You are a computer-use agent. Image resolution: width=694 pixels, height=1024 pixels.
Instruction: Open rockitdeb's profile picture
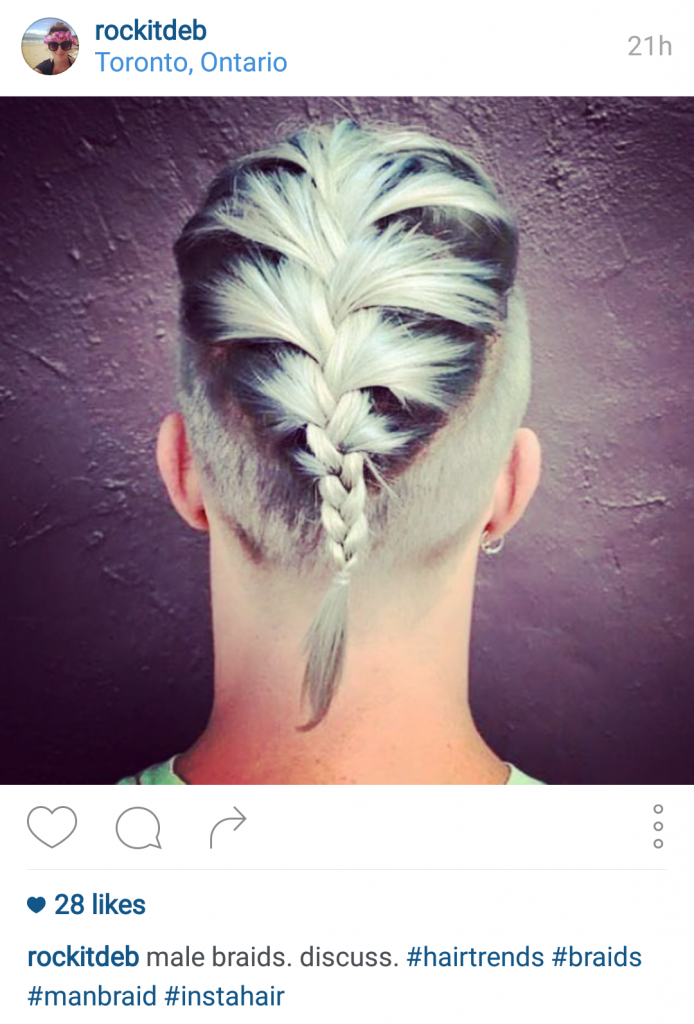tap(50, 46)
